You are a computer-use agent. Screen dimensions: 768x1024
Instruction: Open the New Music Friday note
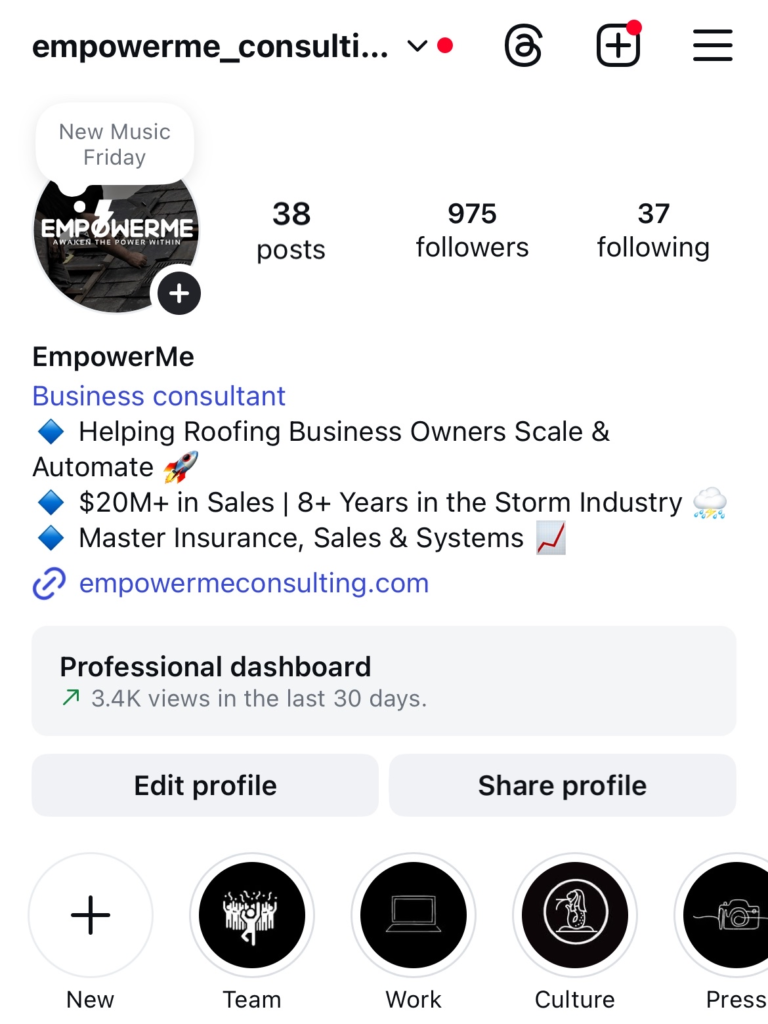(115, 145)
